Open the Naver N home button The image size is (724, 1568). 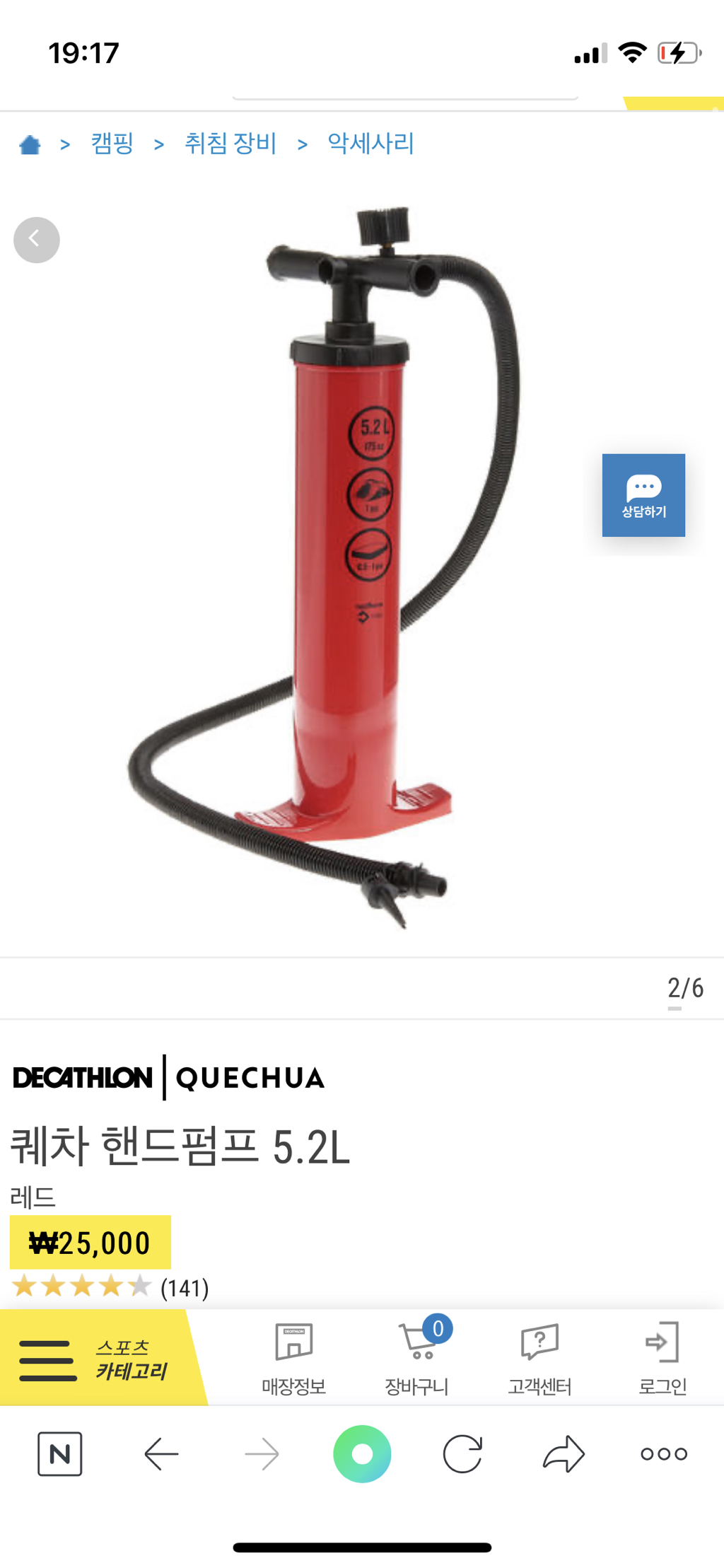(x=60, y=1454)
